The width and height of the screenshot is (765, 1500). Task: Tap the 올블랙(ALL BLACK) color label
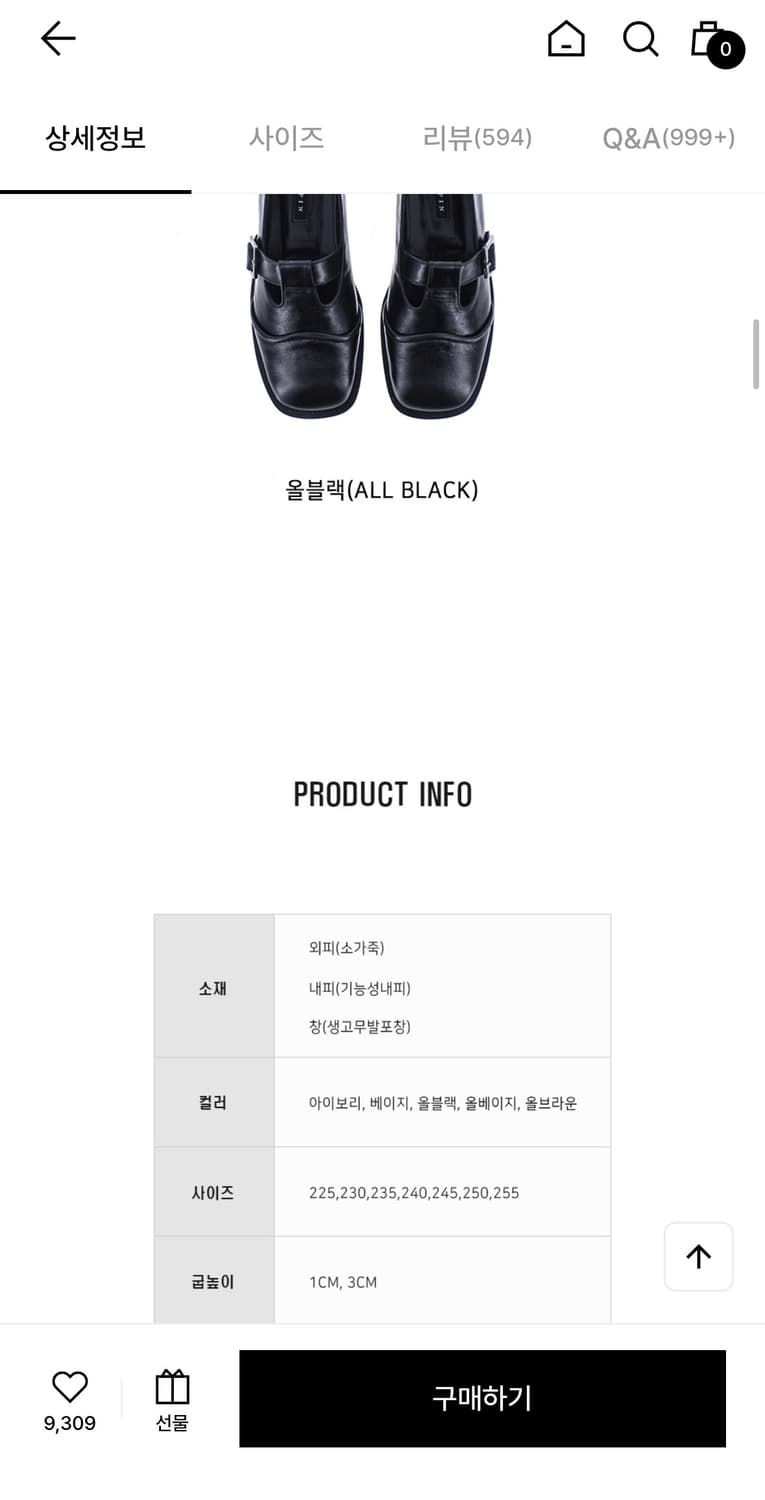tap(381, 490)
